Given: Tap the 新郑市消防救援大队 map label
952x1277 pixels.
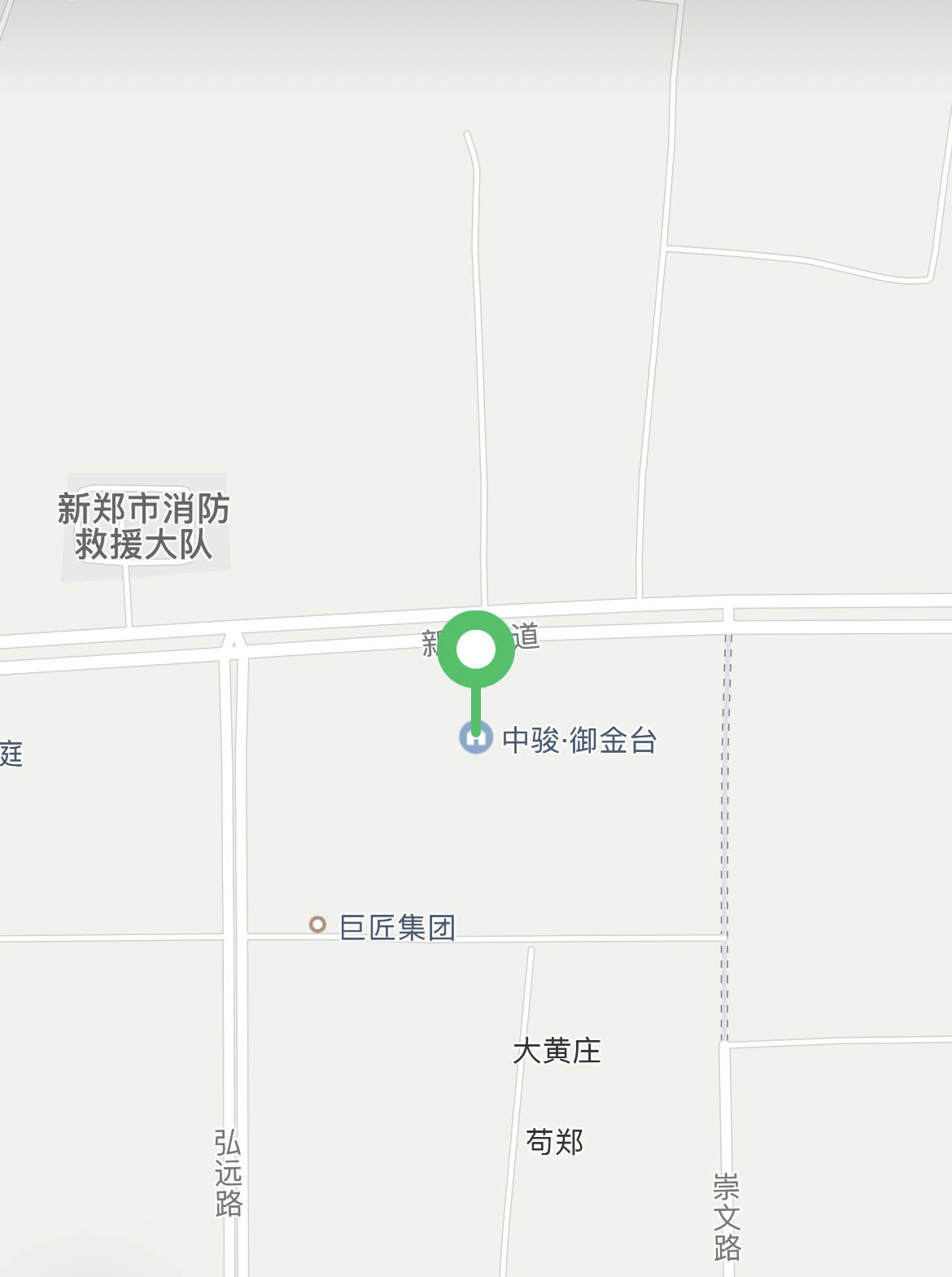Looking at the screenshot, I should (144, 527).
